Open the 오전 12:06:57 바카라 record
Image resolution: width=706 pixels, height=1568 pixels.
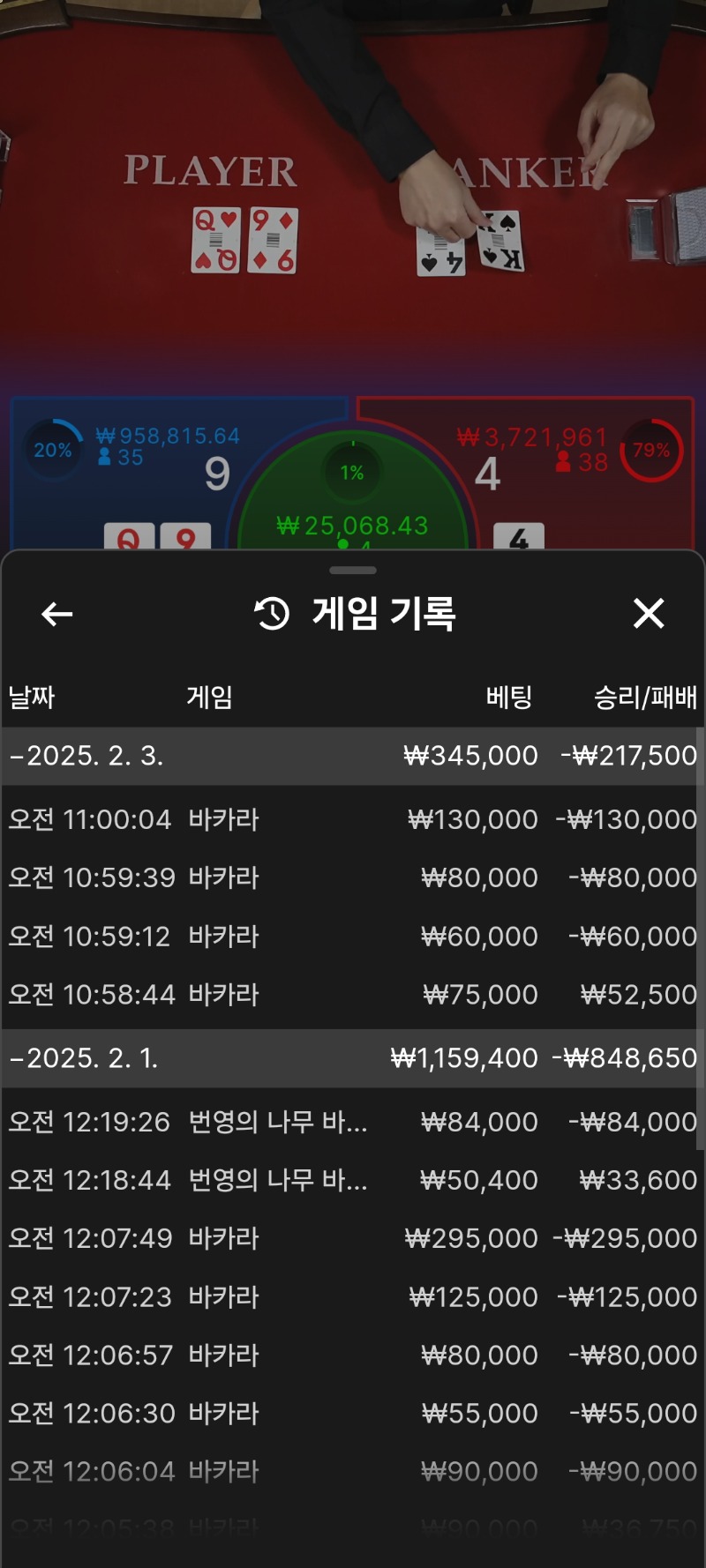351,1355
